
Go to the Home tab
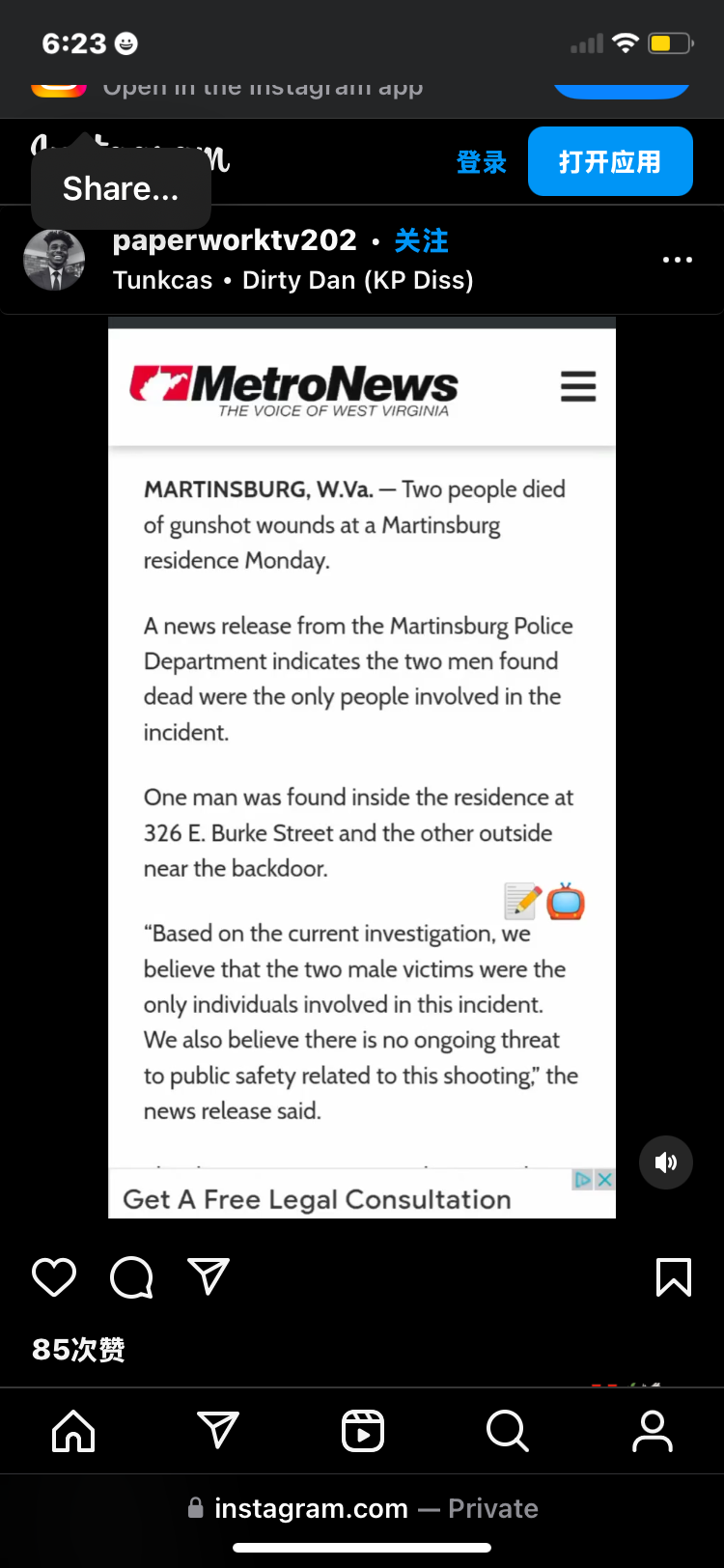click(73, 1431)
